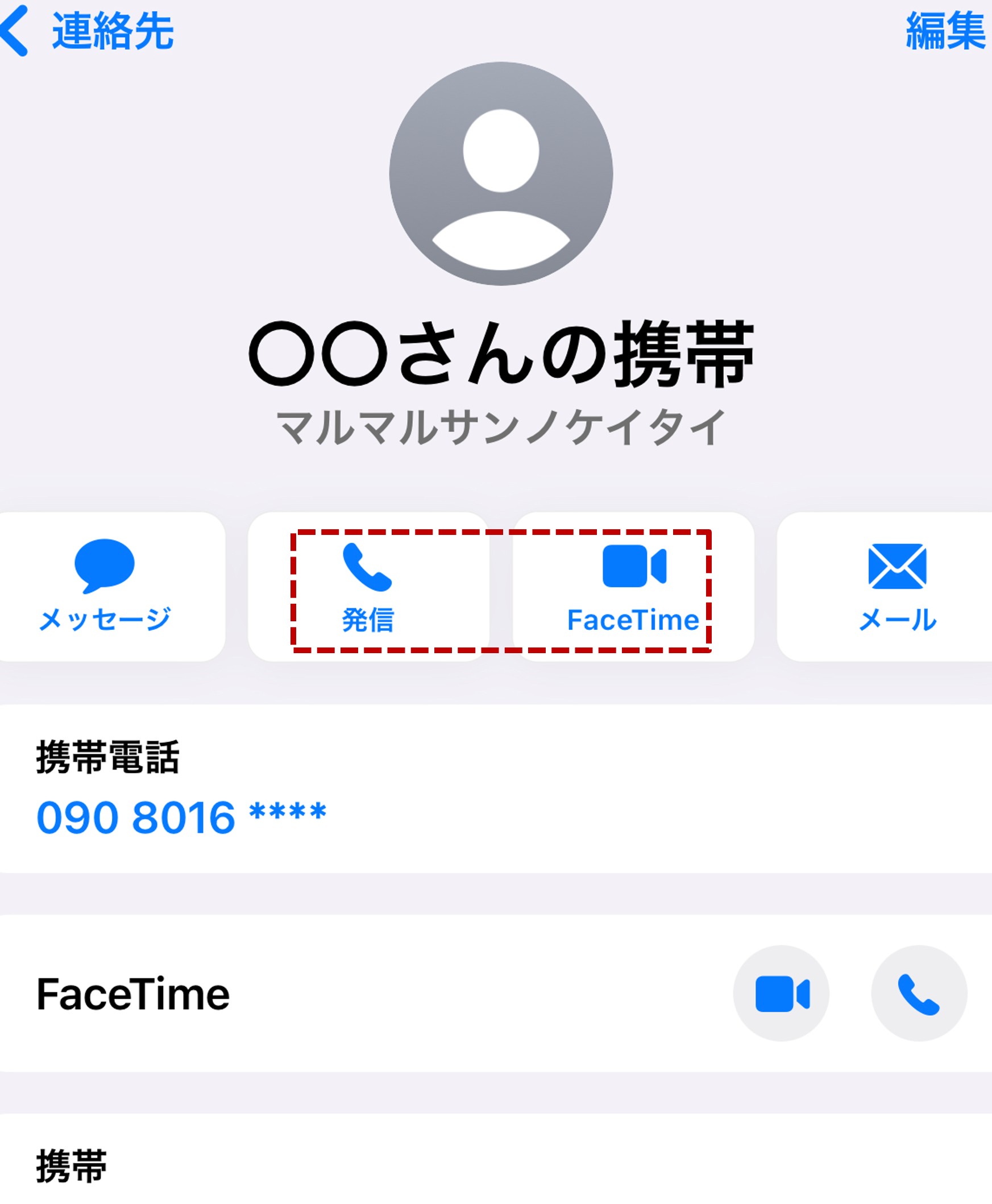Compose an email with メール button
This screenshot has width=992, height=1204.
(x=896, y=586)
